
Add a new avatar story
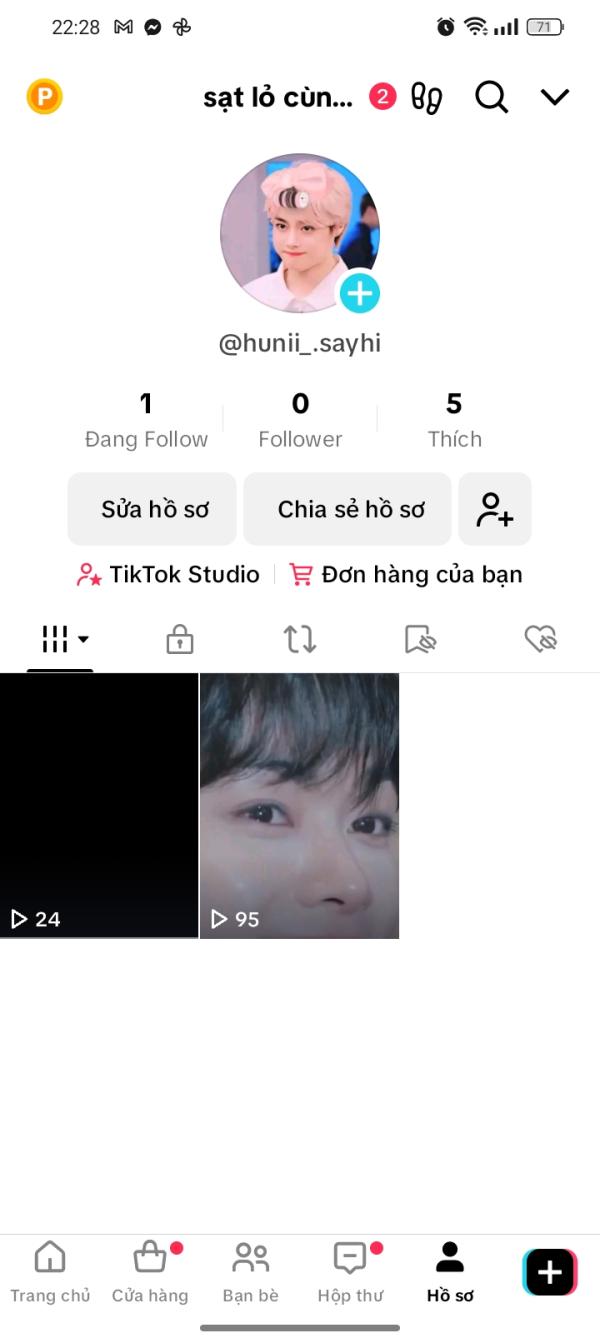click(x=359, y=293)
